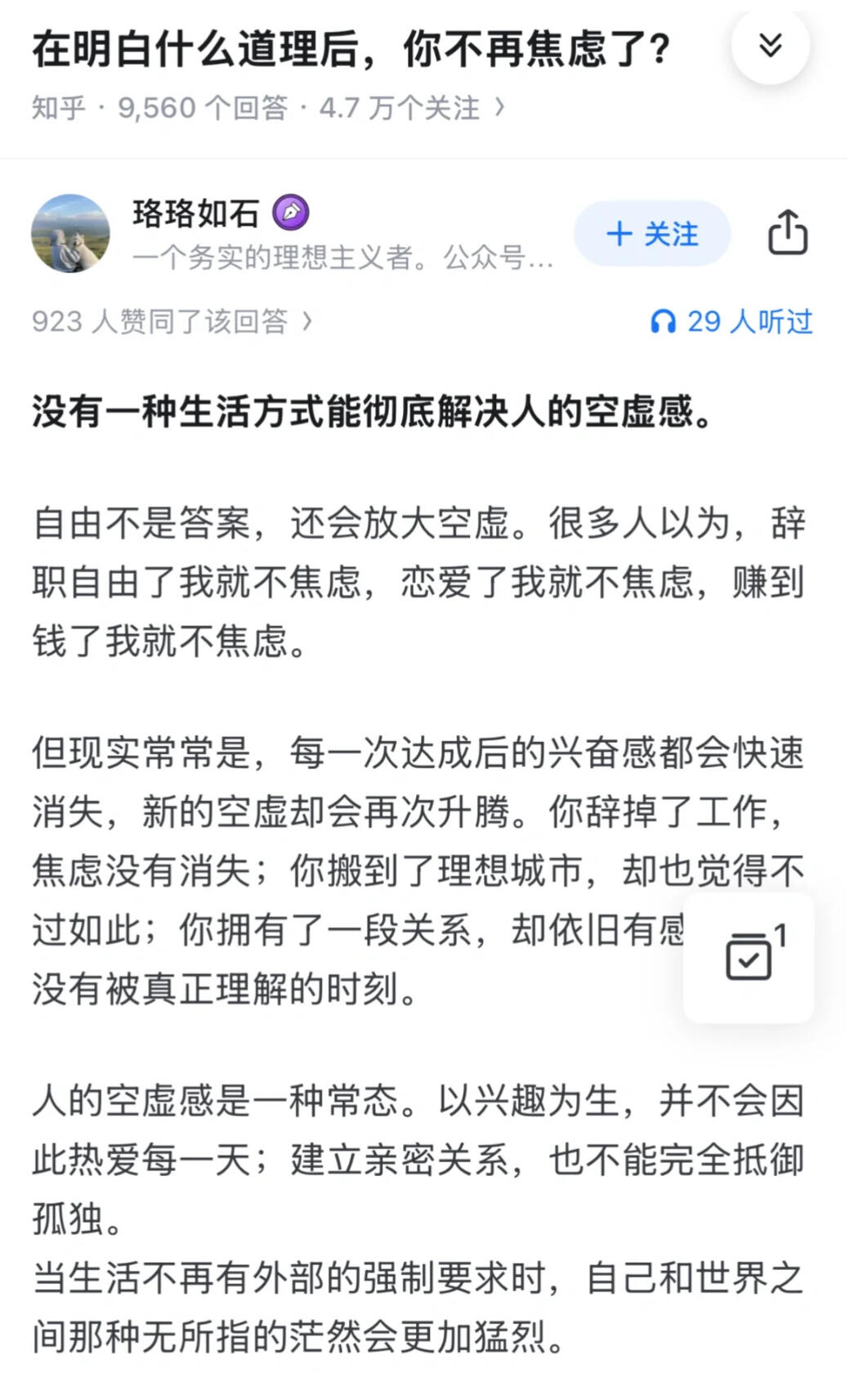Screen dimensions: 854x1400
Task: View the 923 people who upvoted
Action: coord(172,321)
